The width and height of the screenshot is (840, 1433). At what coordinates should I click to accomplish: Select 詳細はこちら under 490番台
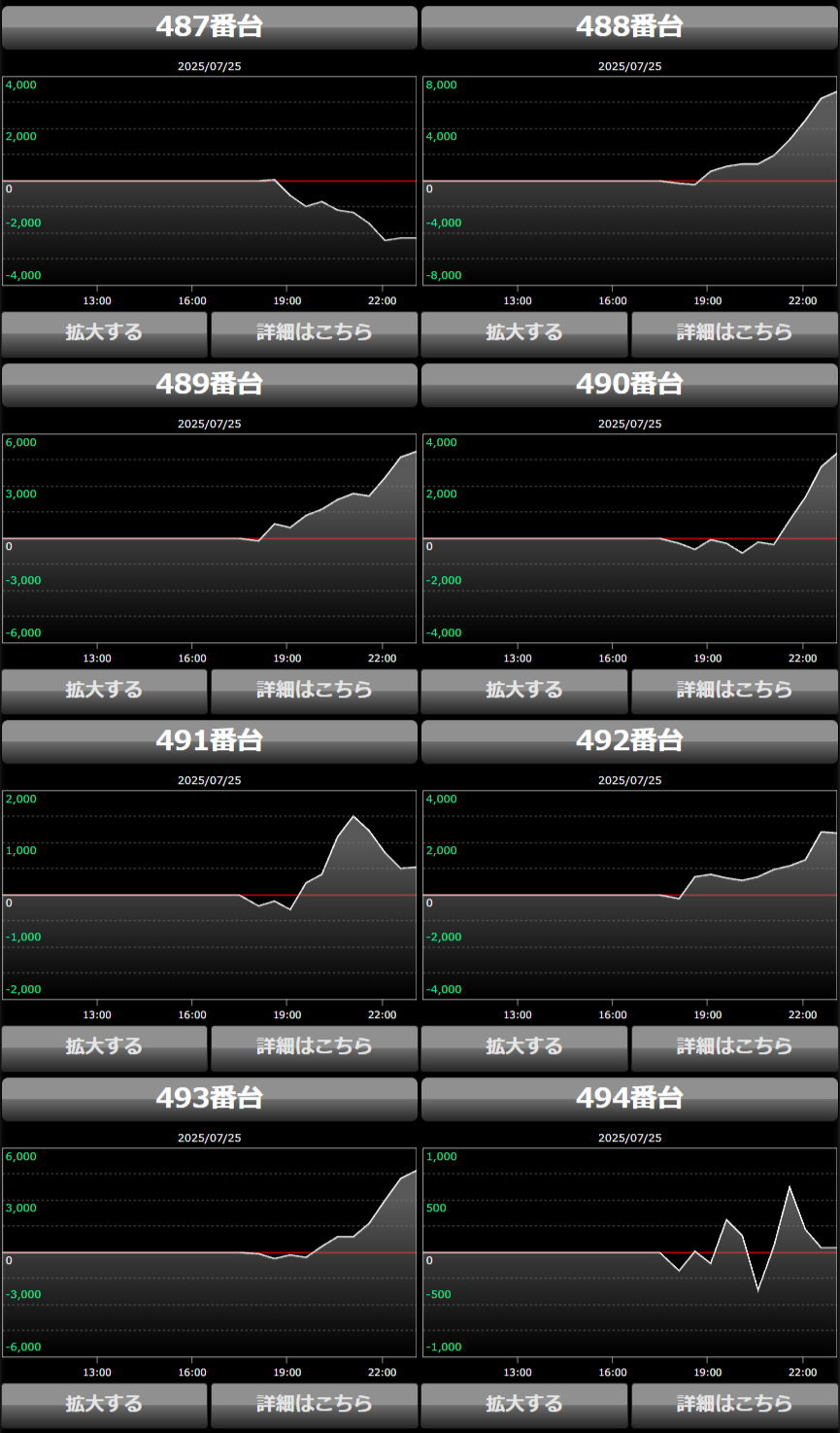pos(735,692)
